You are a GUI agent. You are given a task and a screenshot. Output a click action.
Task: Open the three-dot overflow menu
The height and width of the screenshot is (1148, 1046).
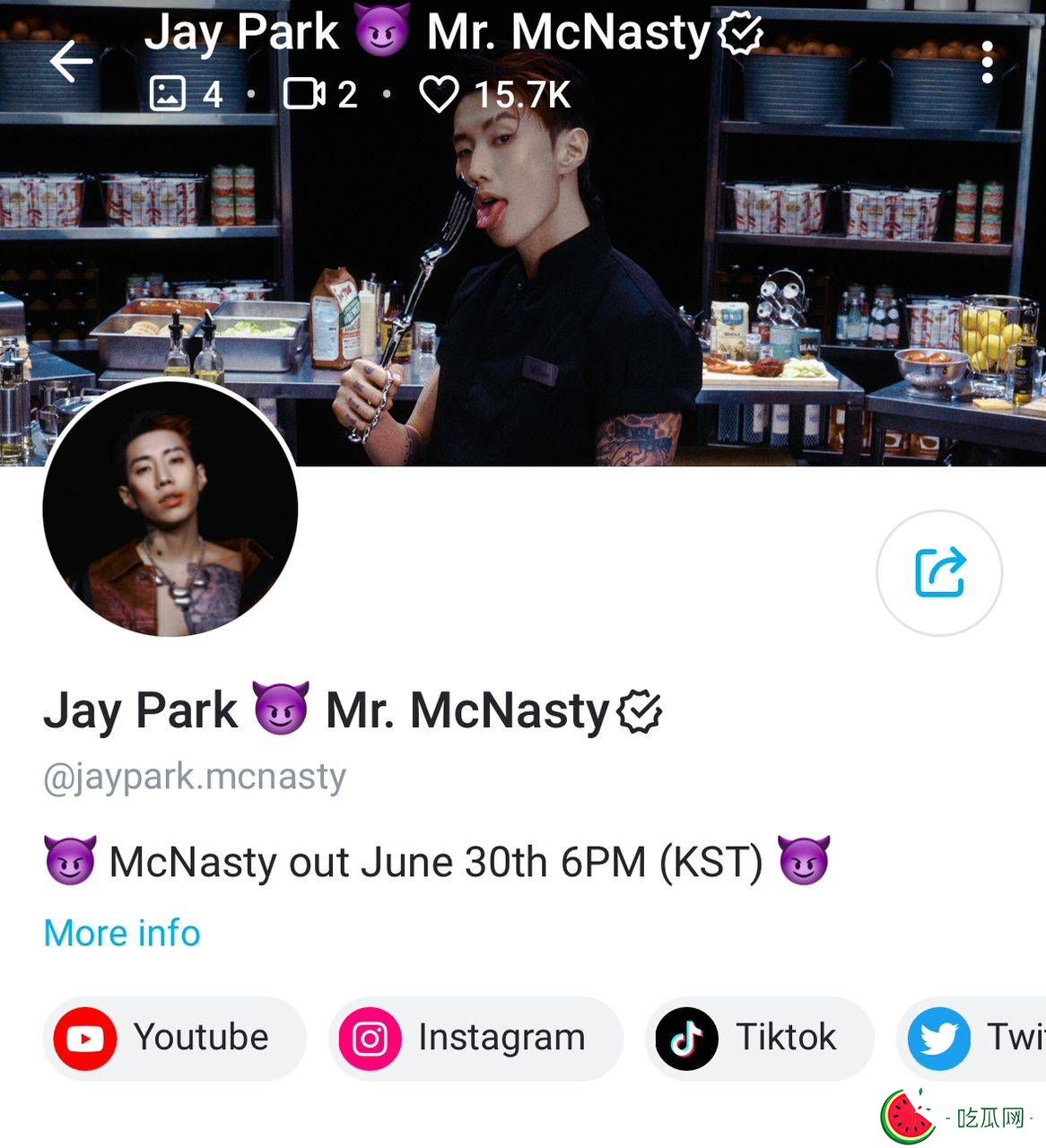pyautogui.click(x=987, y=63)
